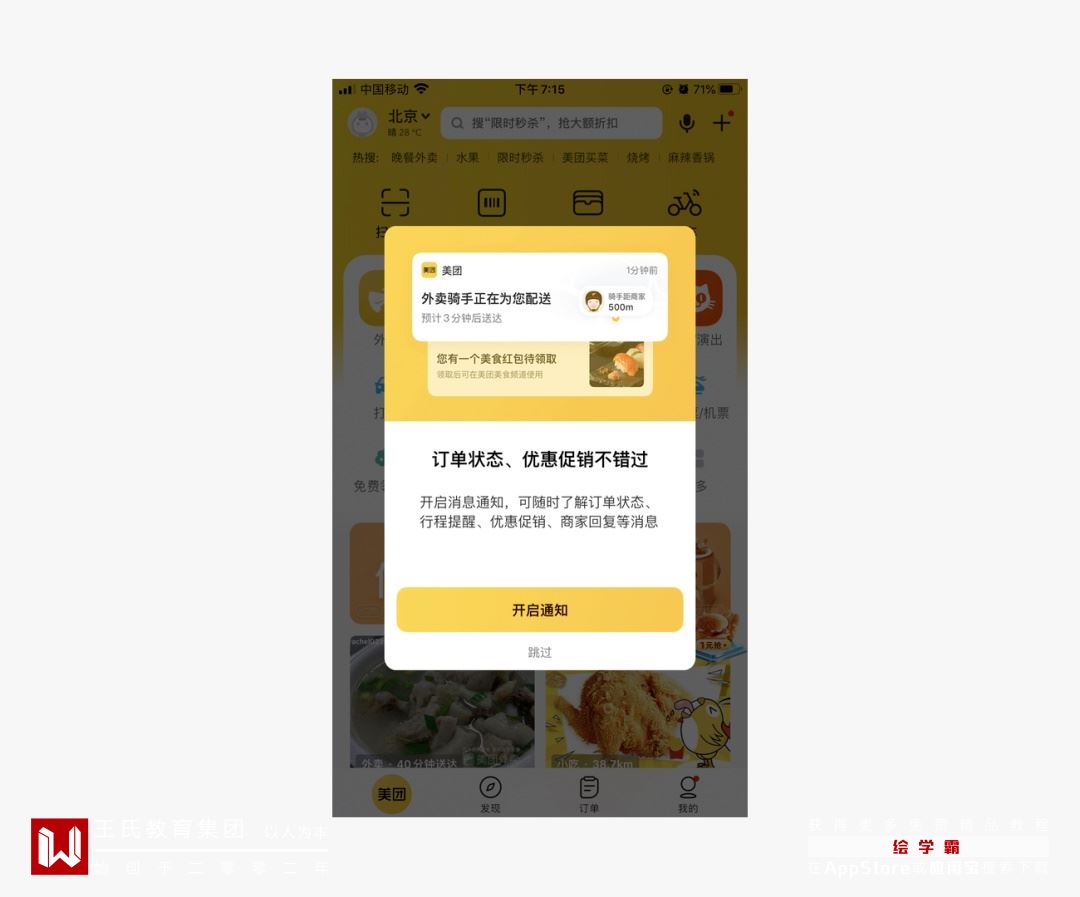Switch to the 我的 tab
This screenshot has width=1080, height=897.
pos(688,794)
